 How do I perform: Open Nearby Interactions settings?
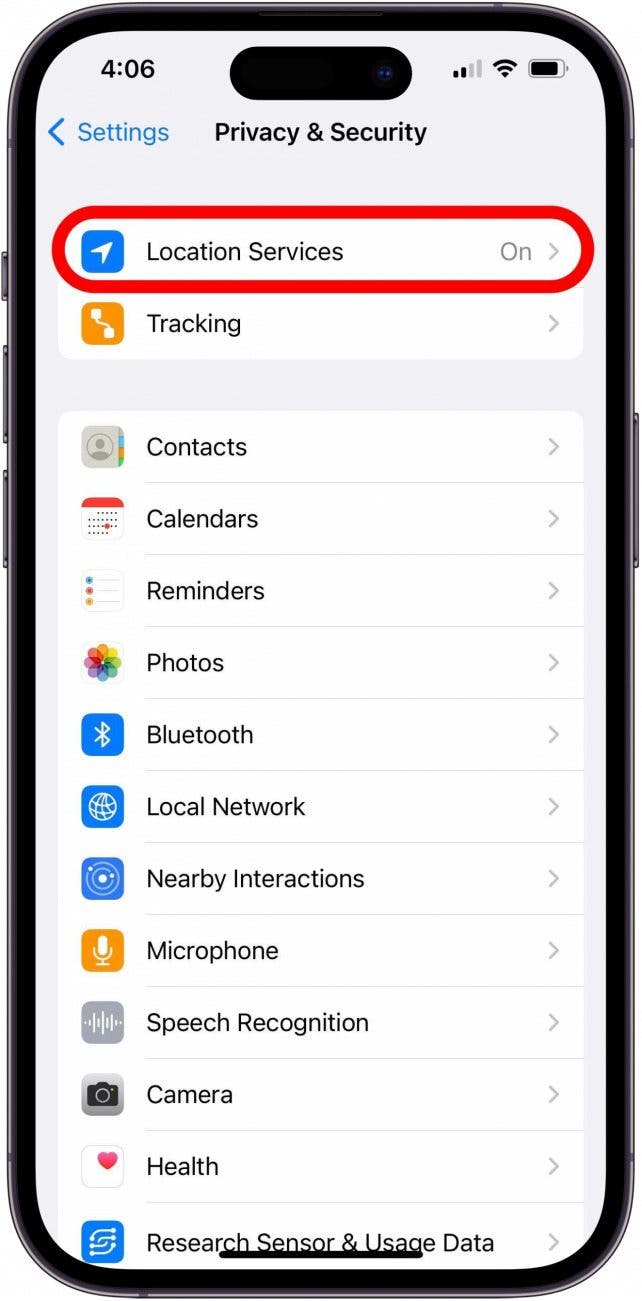point(320,879)
